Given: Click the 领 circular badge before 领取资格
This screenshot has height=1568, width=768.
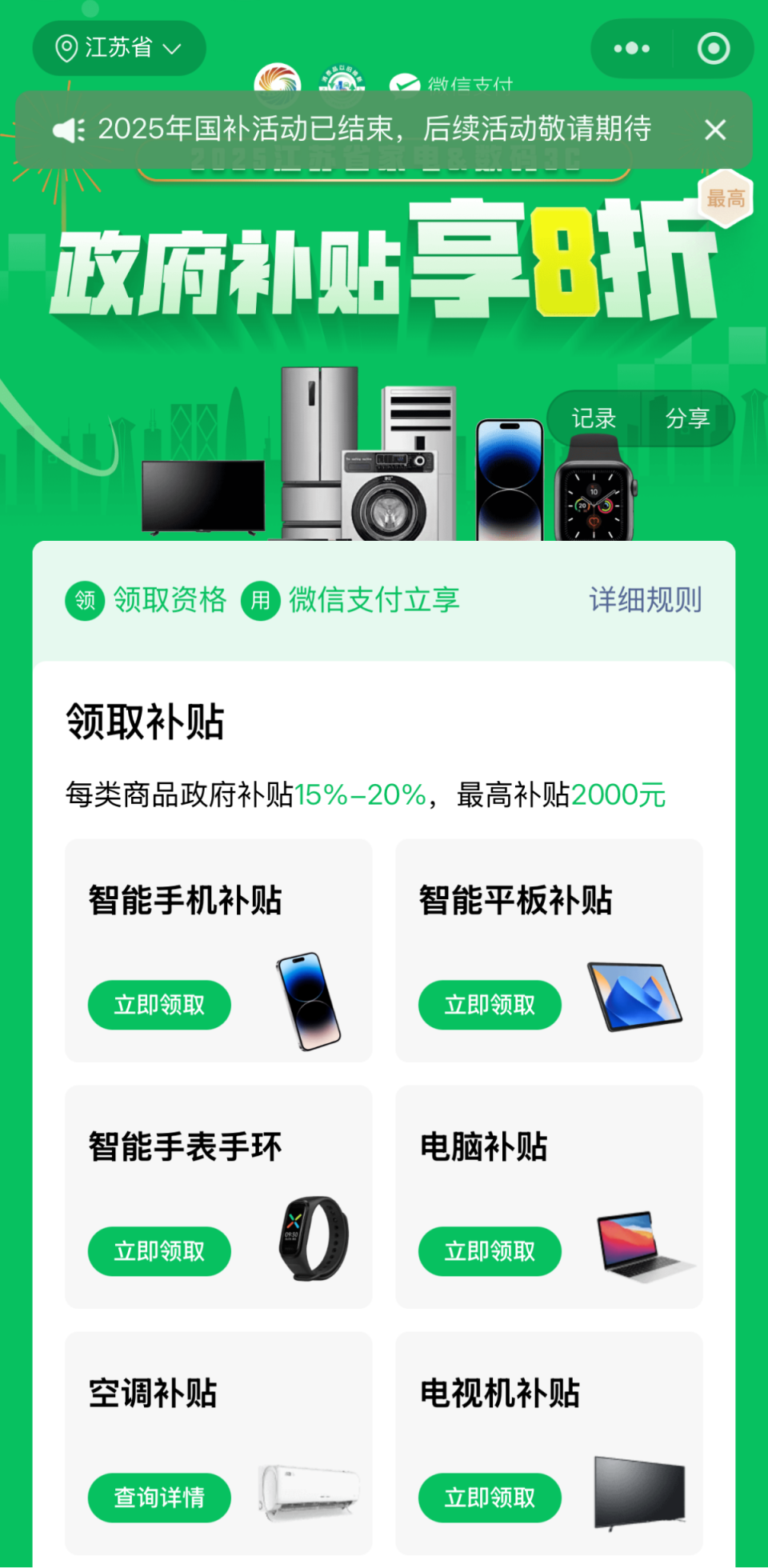Looking at the screenshot, I should click(x=85, y=600).
